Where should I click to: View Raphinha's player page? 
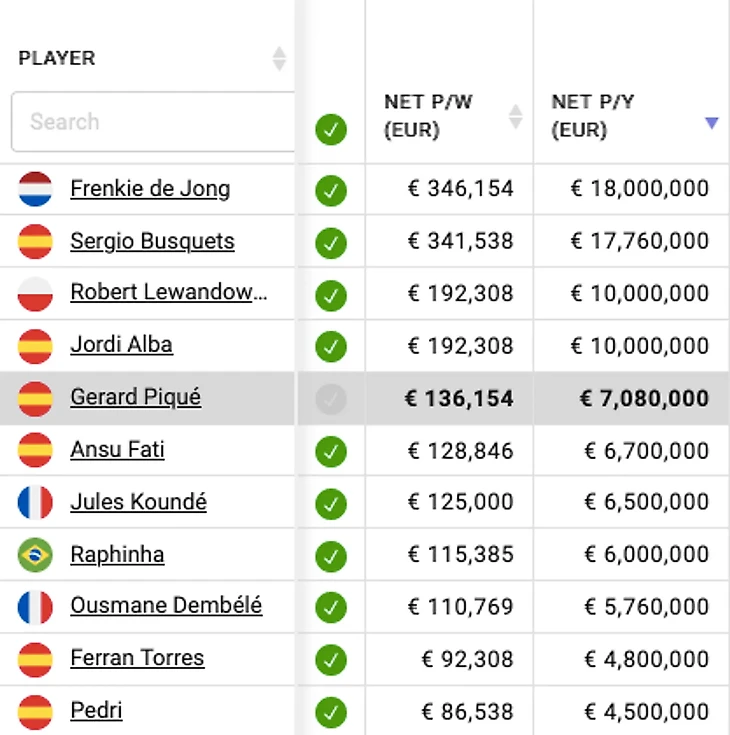(117, 554)
